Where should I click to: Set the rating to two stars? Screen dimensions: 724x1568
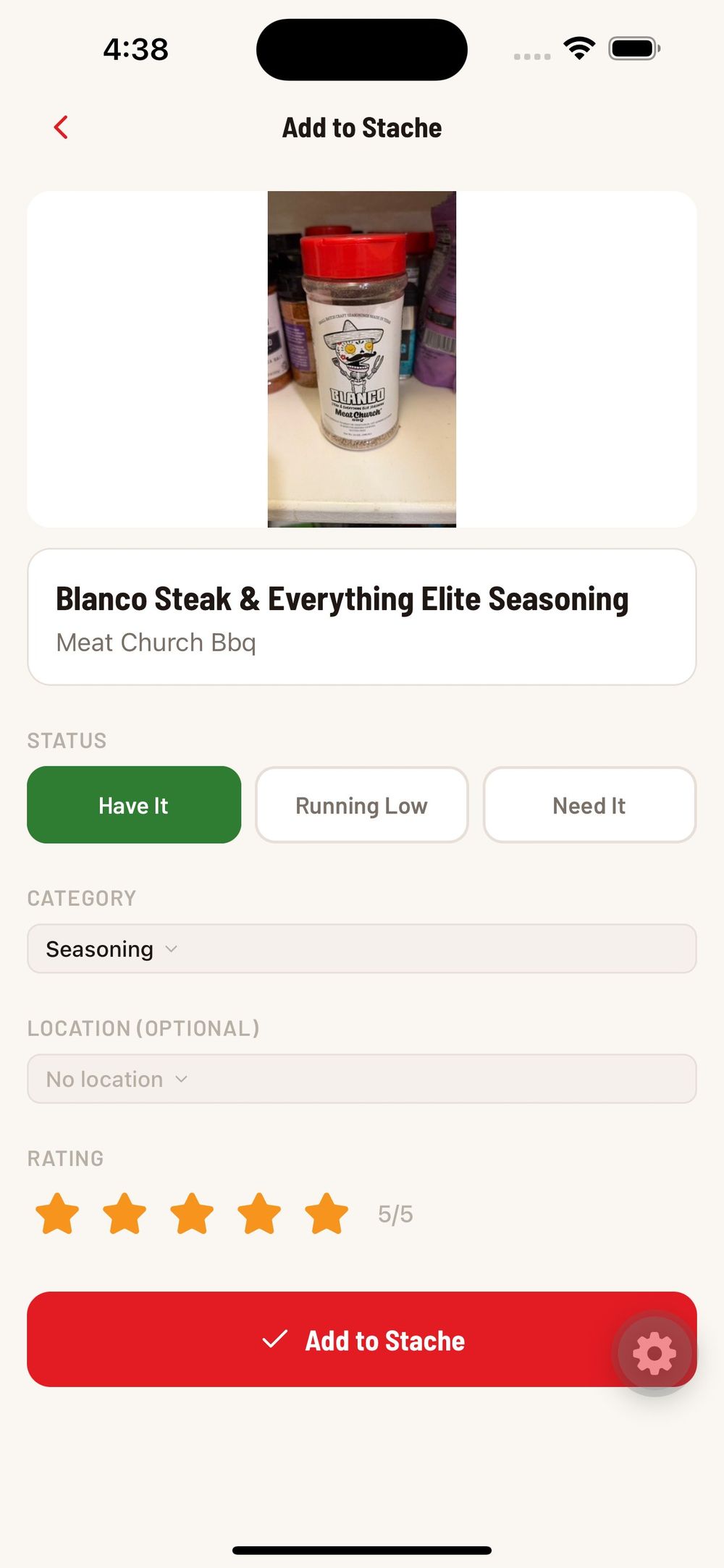tap(125, 1213)
